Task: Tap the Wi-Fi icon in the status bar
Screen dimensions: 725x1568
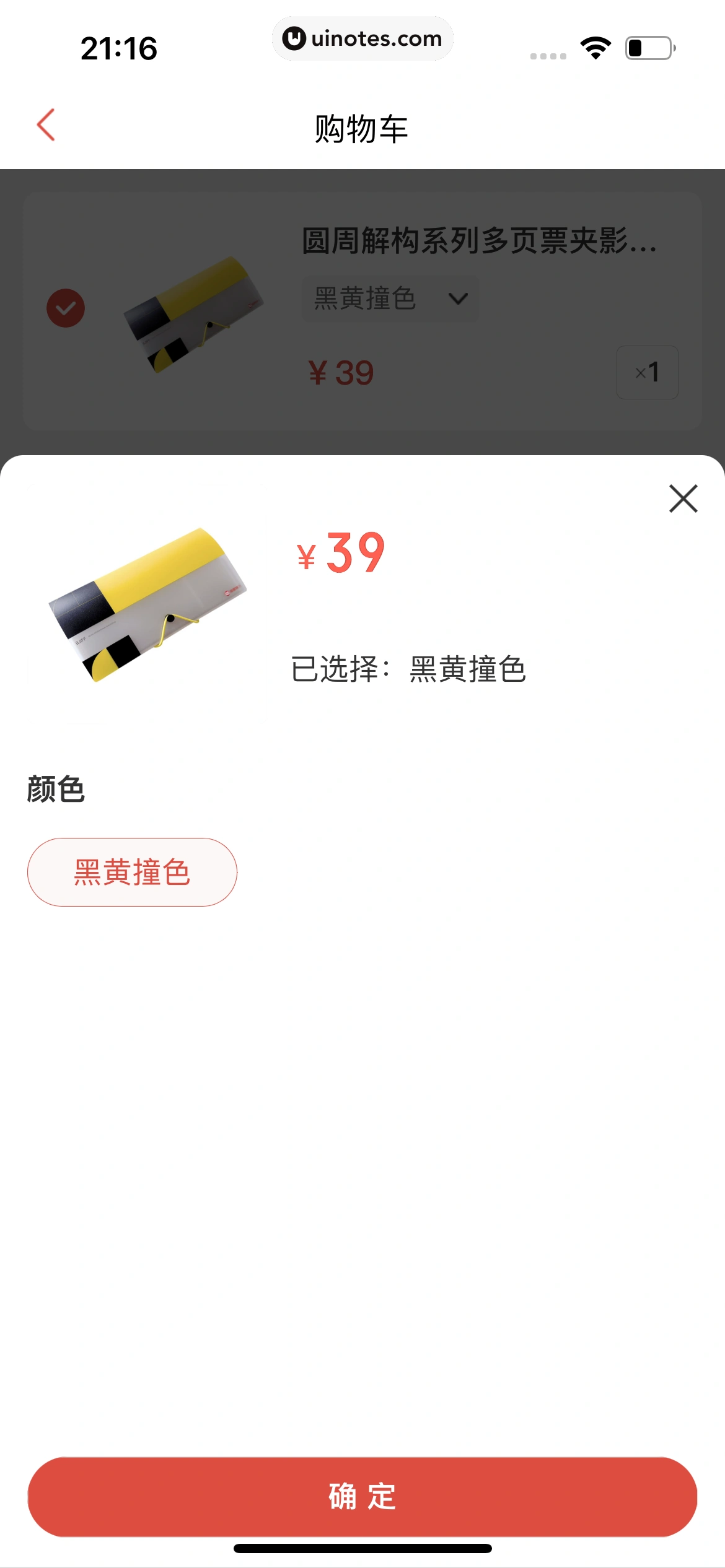Action: click(595, 46)
